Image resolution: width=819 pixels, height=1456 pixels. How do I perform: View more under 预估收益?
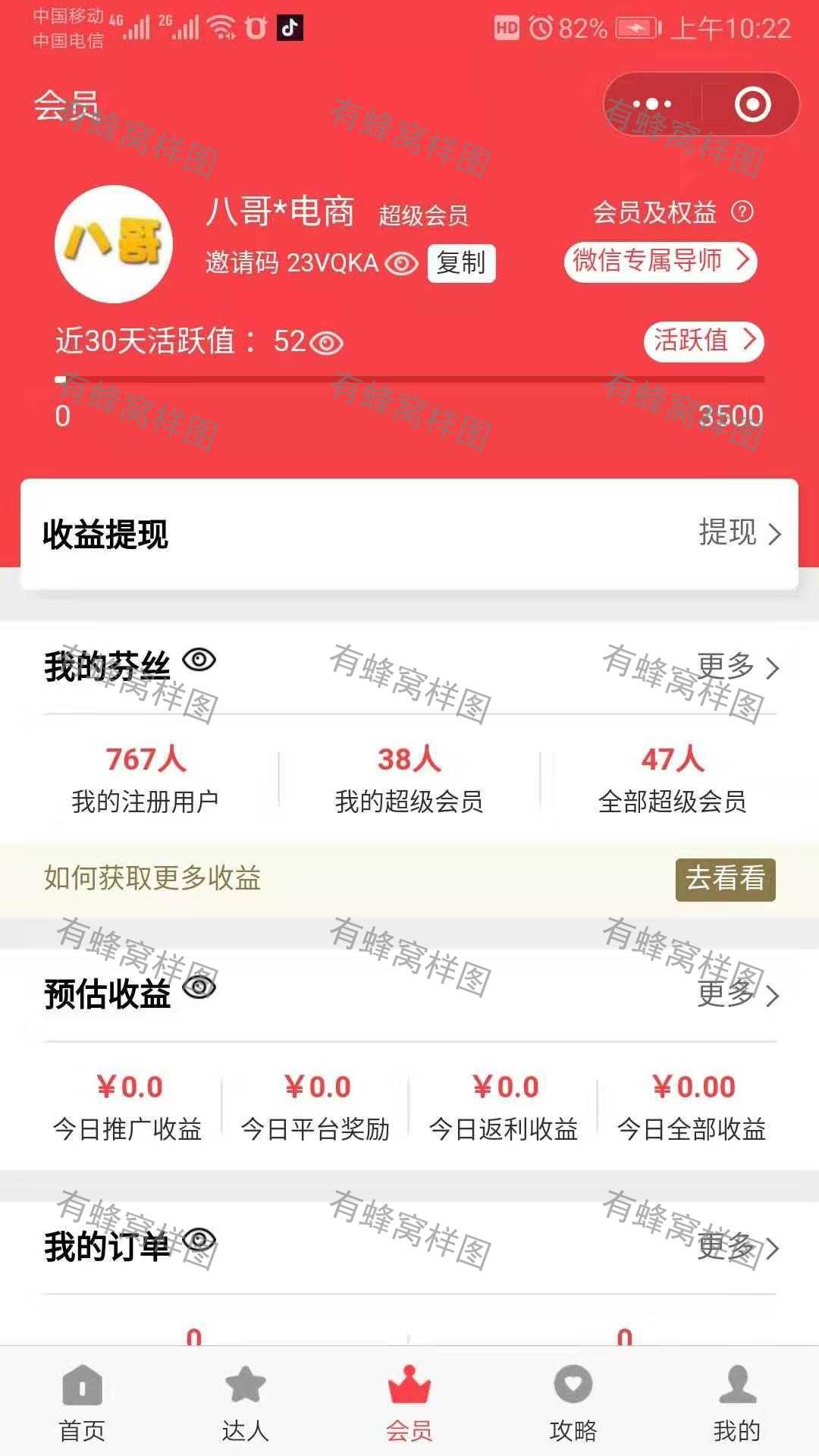(x=738, y=994)
